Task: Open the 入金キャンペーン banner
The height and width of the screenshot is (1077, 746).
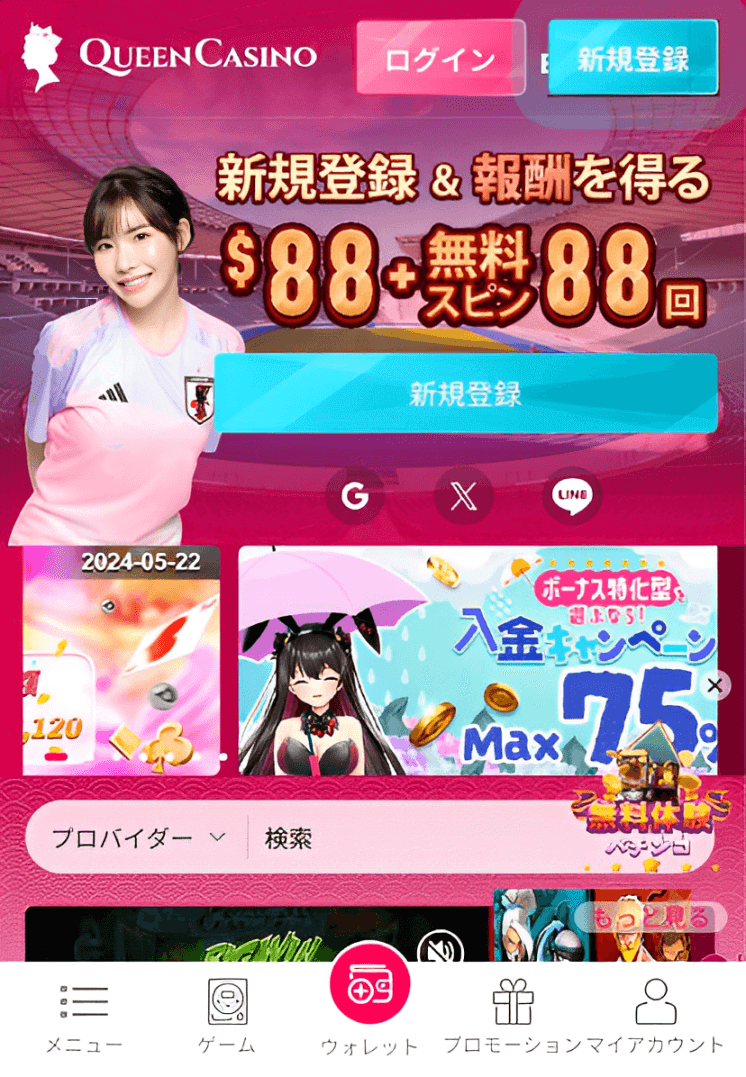Action: point(477,660)
